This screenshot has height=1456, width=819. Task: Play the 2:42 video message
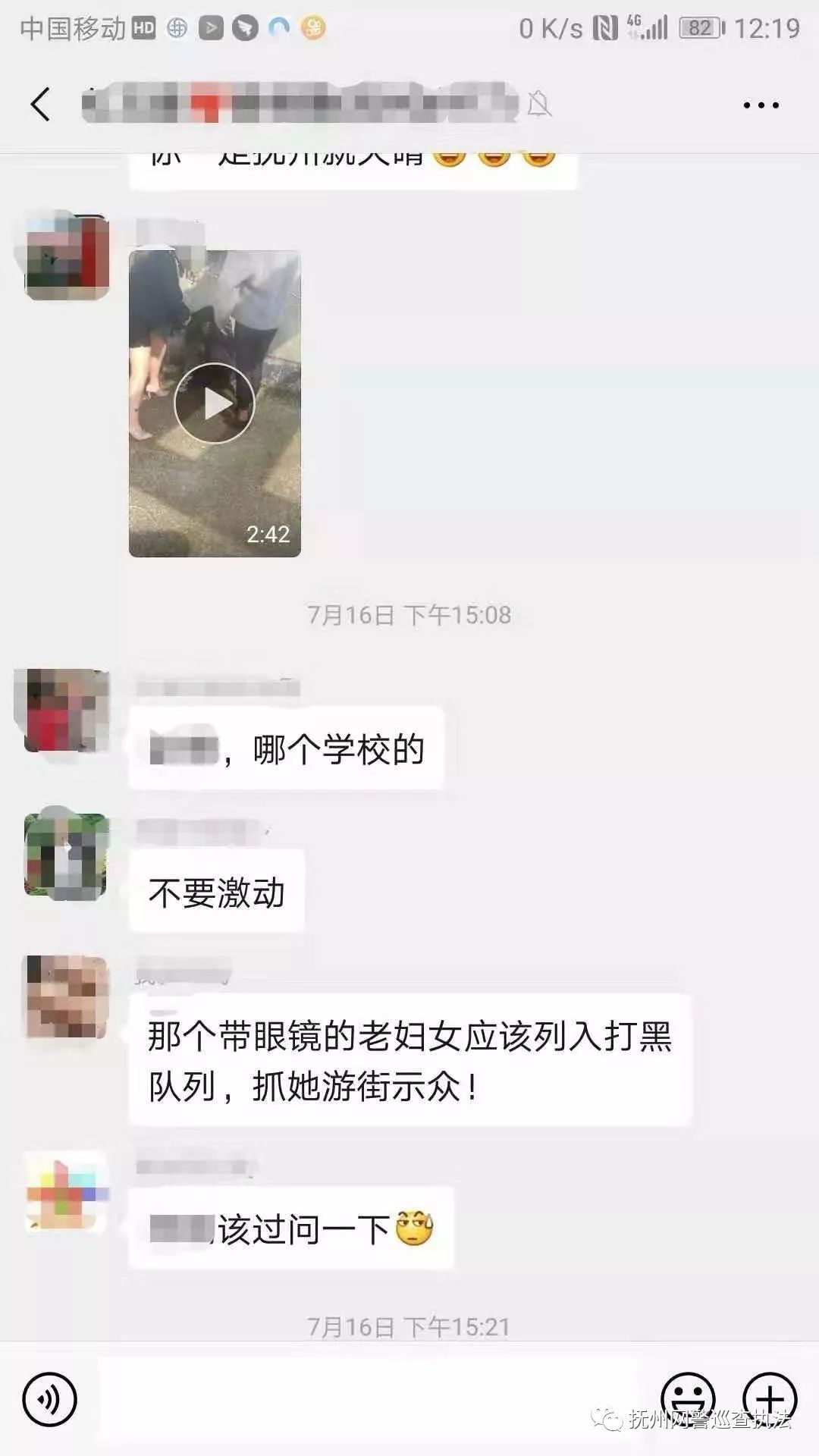pyautogui.click(x=215, y=403)
